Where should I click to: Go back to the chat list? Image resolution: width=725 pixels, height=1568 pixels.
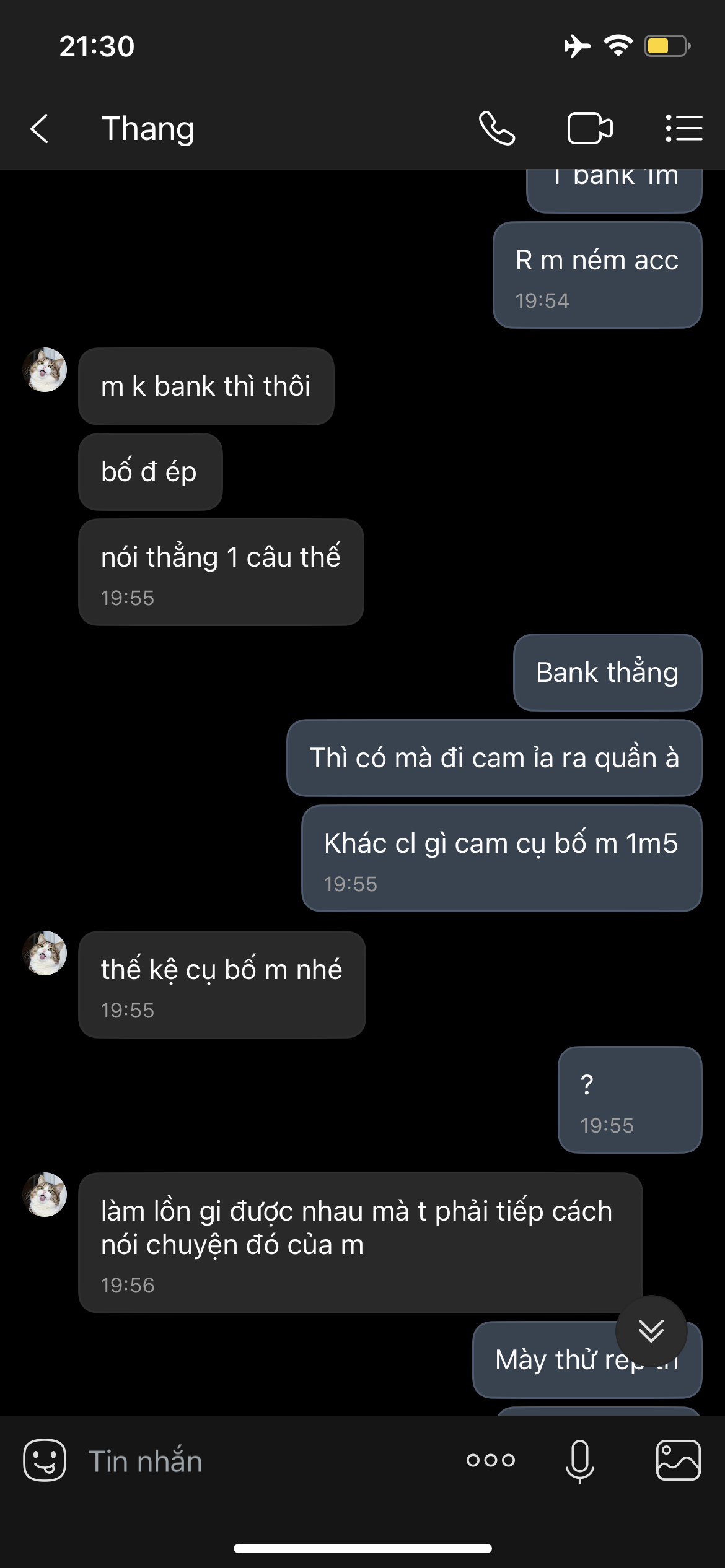40,129
